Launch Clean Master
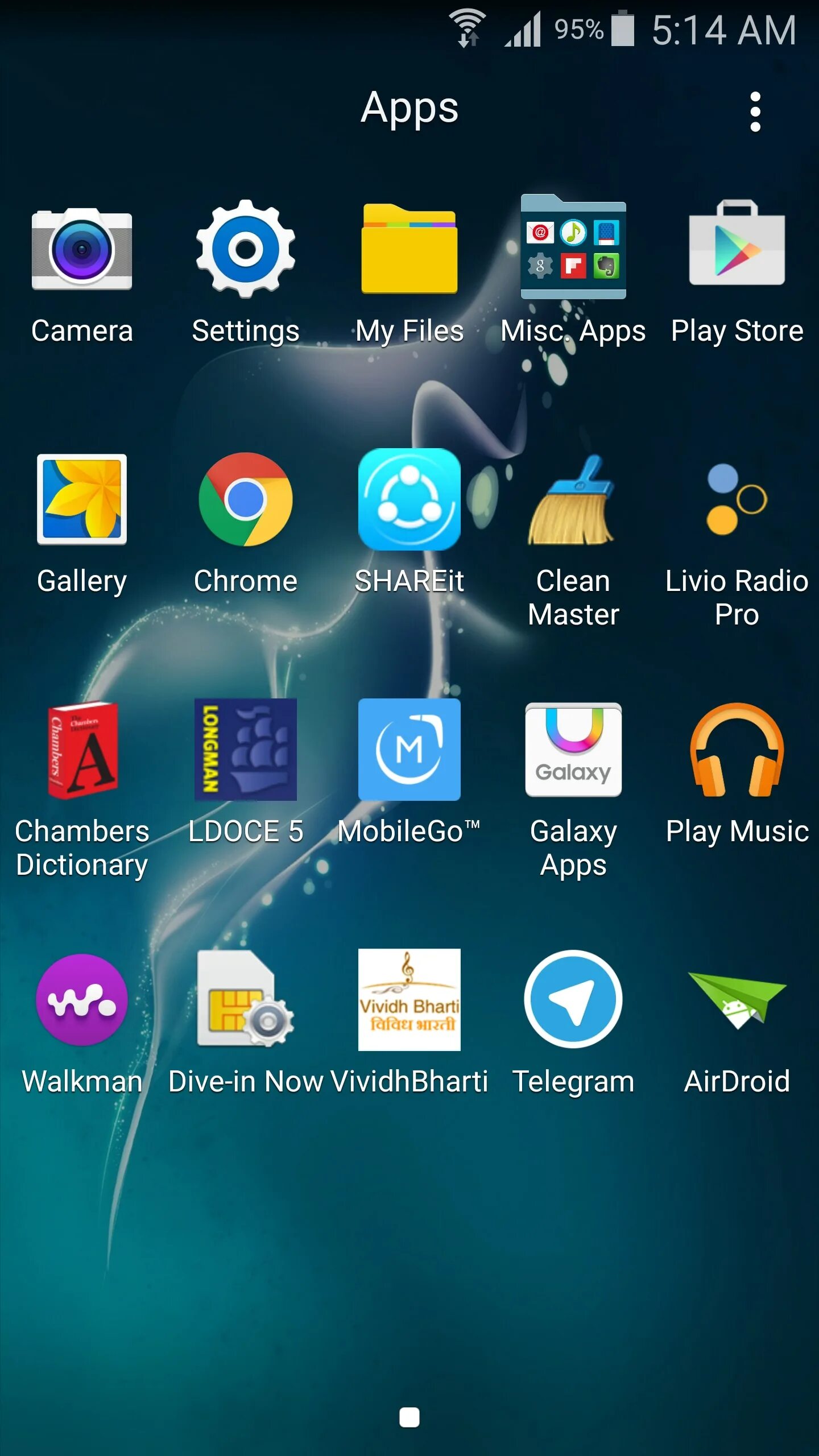 point(573,499)
